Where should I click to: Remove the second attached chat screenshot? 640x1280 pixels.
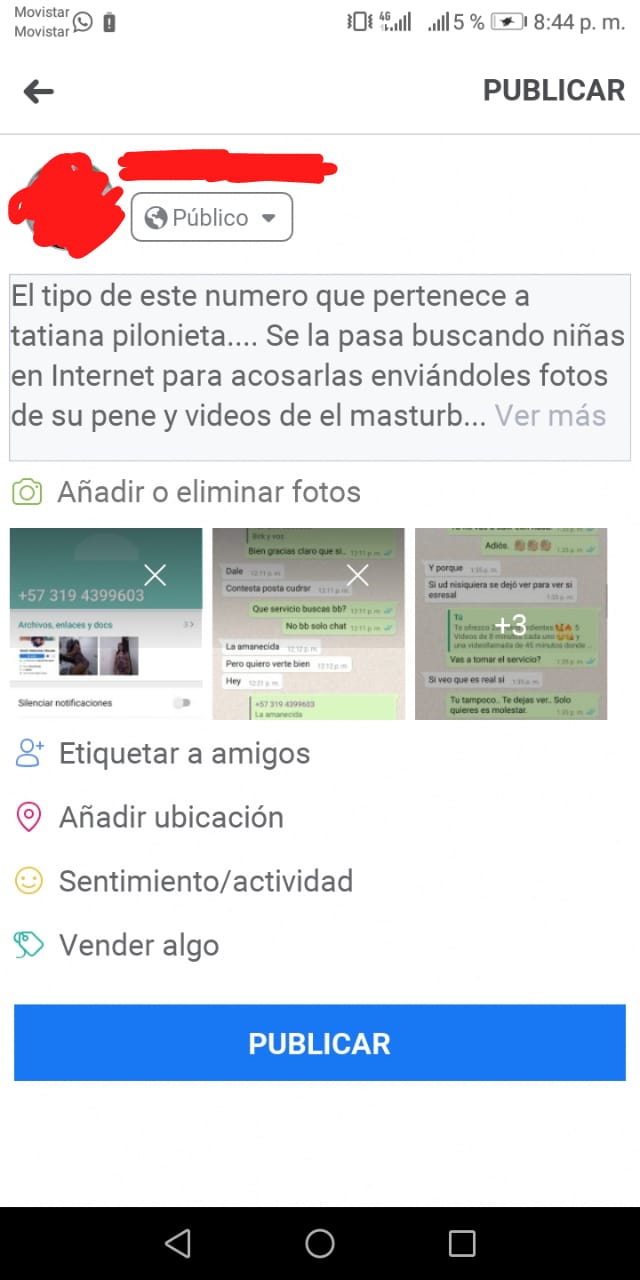pyautogui.click(x=357, y=574)
